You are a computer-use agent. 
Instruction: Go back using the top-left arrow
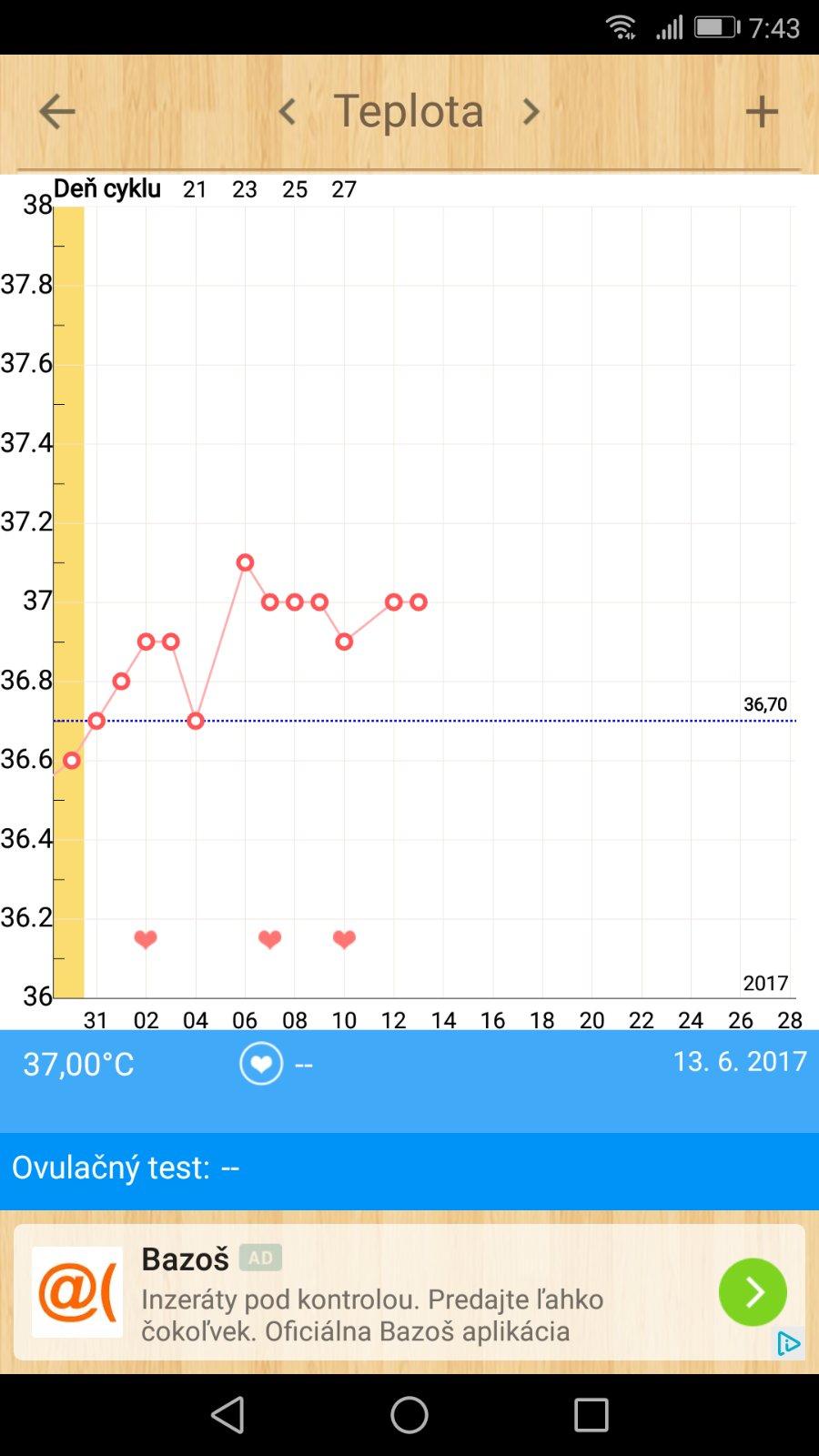click(x=56, y=112)
